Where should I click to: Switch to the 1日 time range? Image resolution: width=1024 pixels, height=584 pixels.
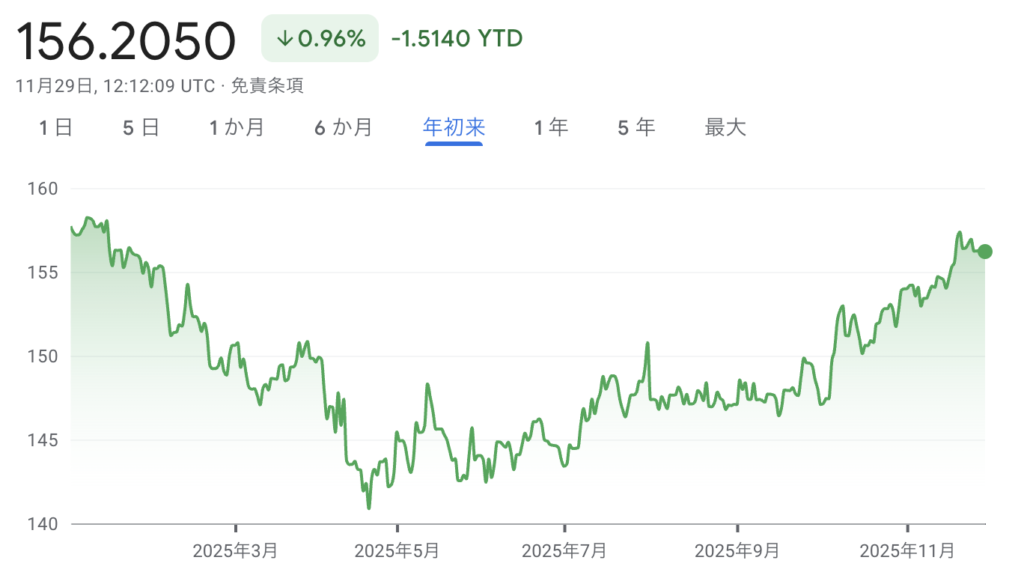56,127
